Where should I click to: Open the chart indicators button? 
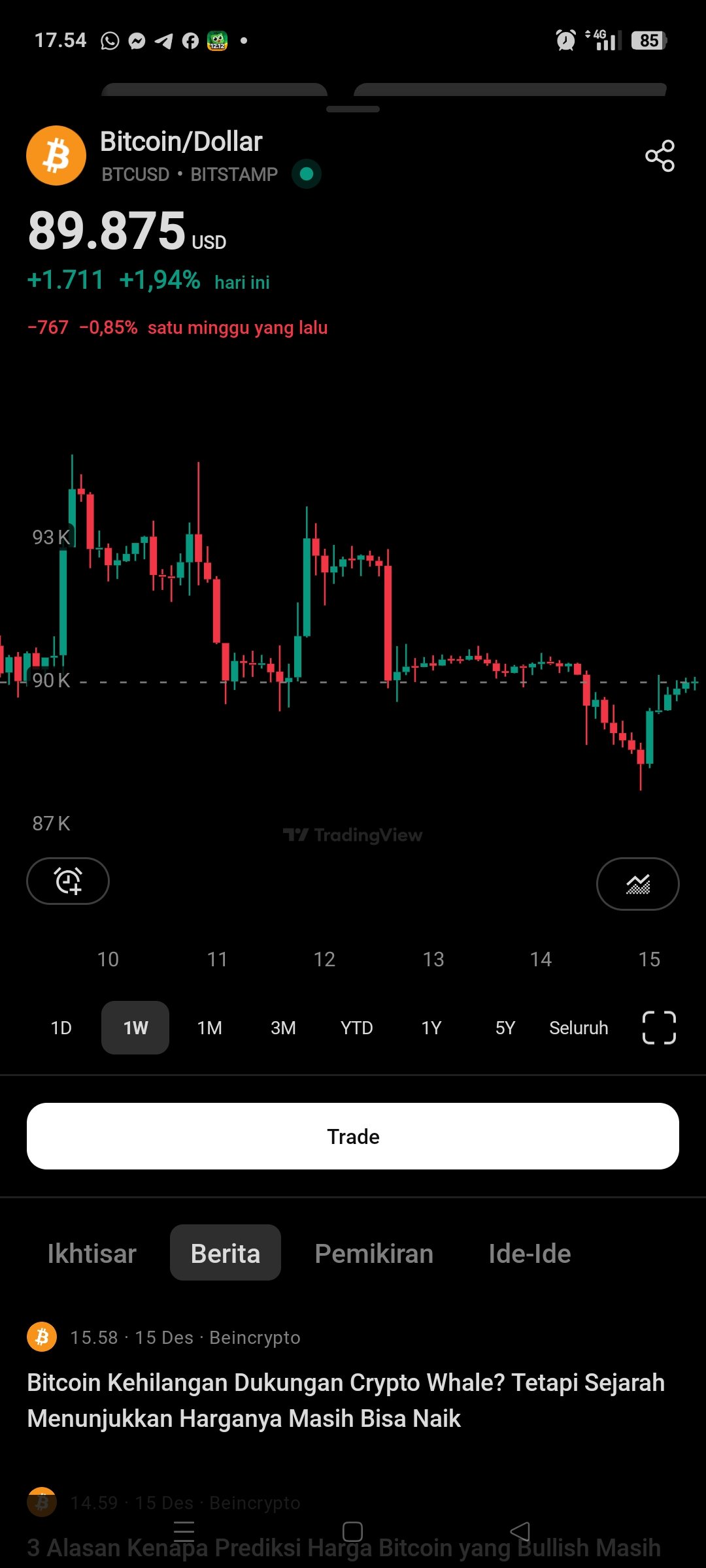tap(637, 884)
